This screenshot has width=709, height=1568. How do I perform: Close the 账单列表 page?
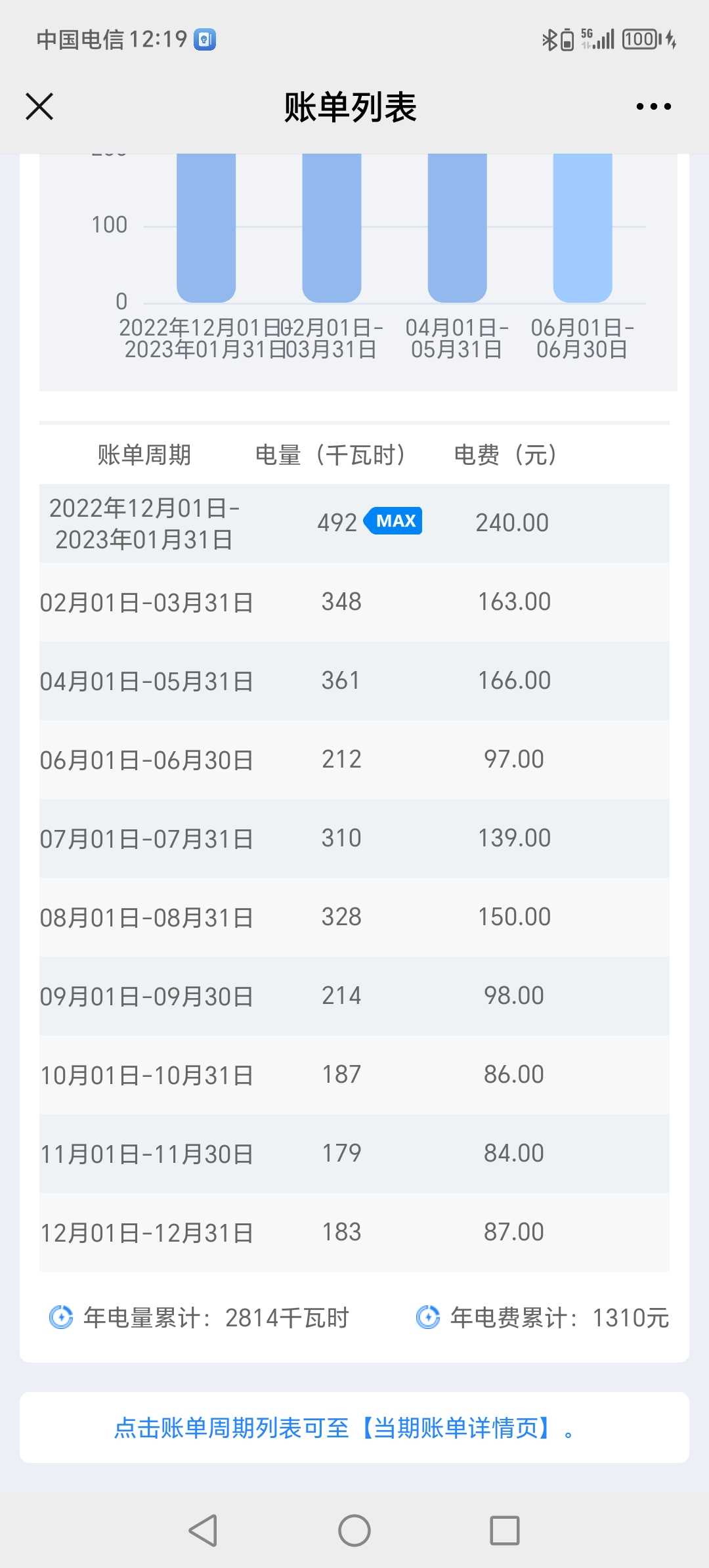(x=39, y=106)
